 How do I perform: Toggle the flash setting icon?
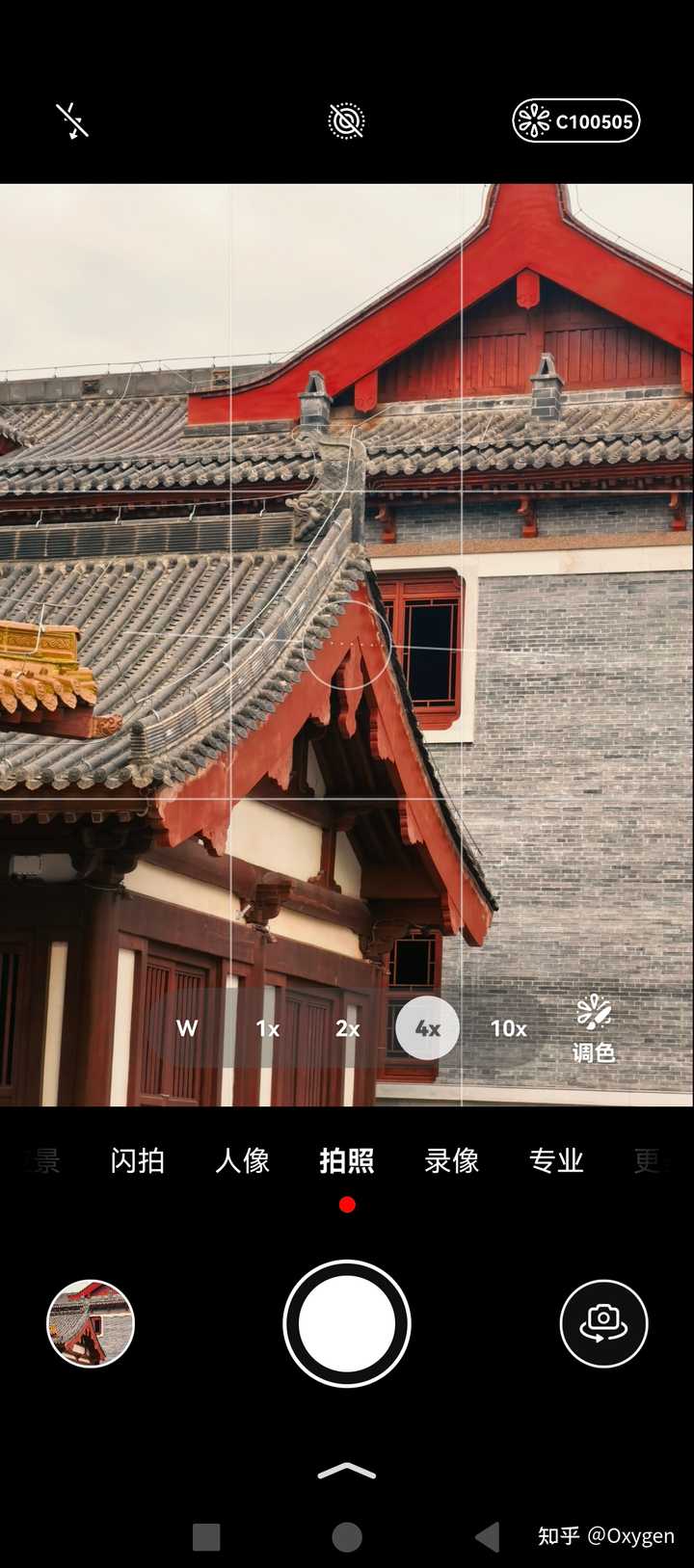[72, 120]
